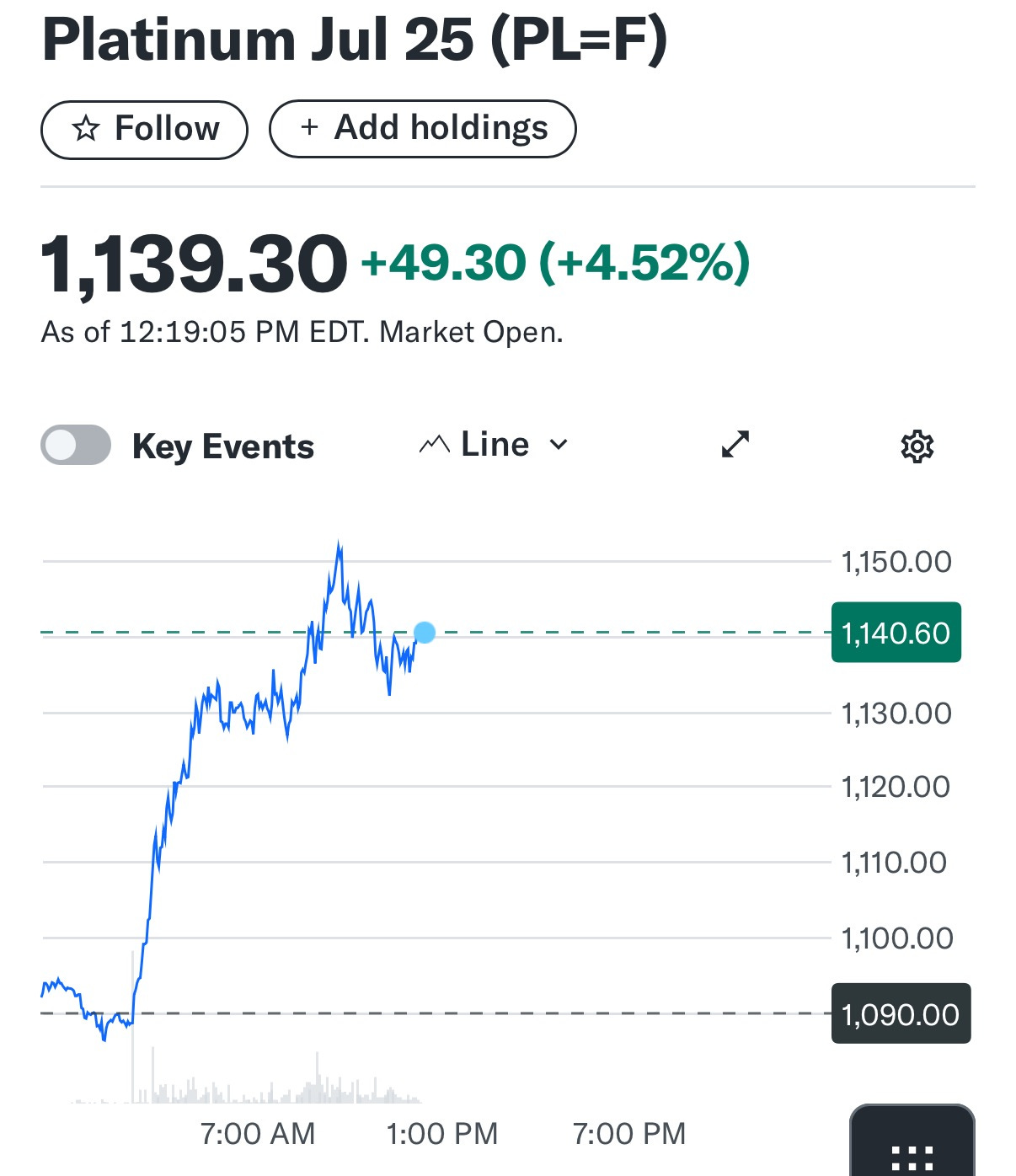Follow the Platinum Jul 25 ticker

point(144,130)
